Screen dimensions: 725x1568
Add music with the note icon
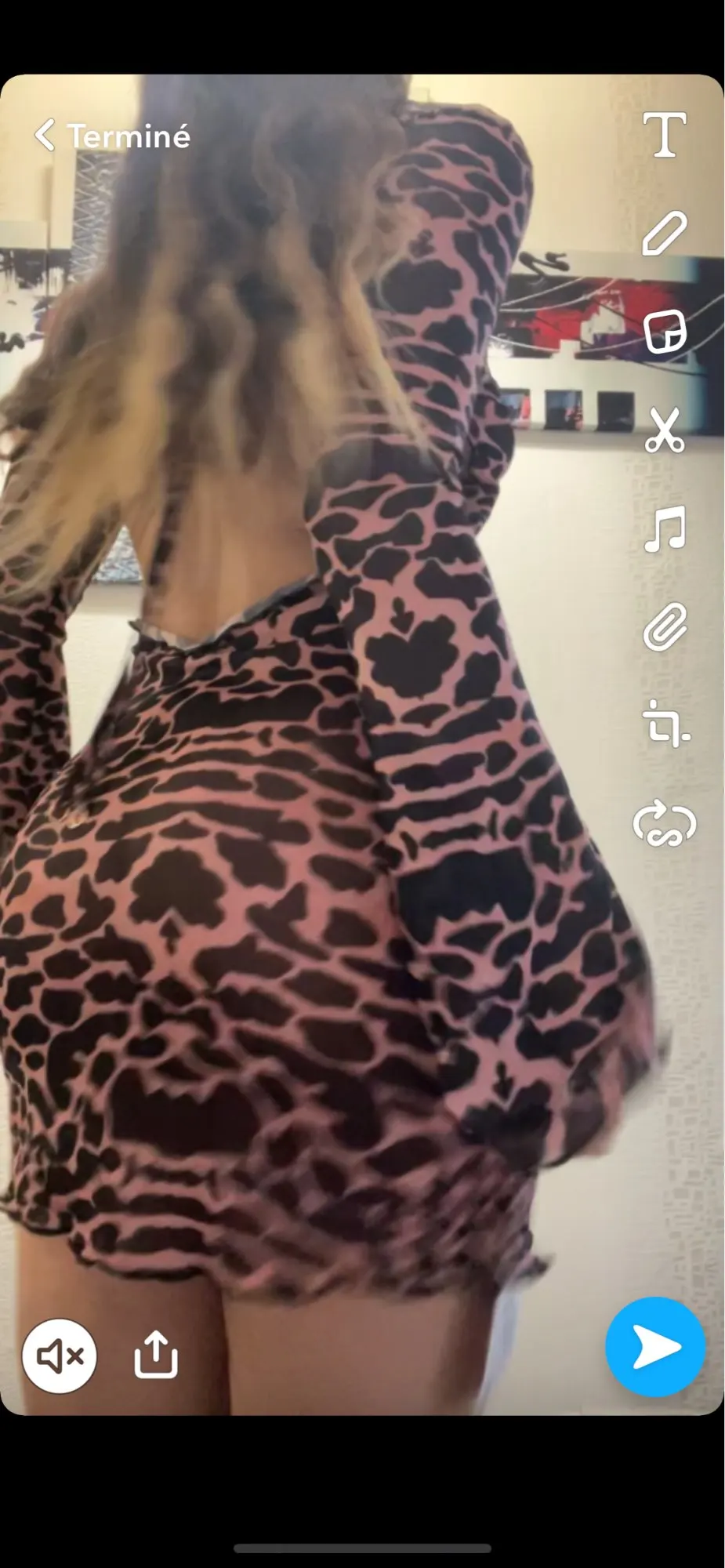pyautogui.click(x=665, y=528)
